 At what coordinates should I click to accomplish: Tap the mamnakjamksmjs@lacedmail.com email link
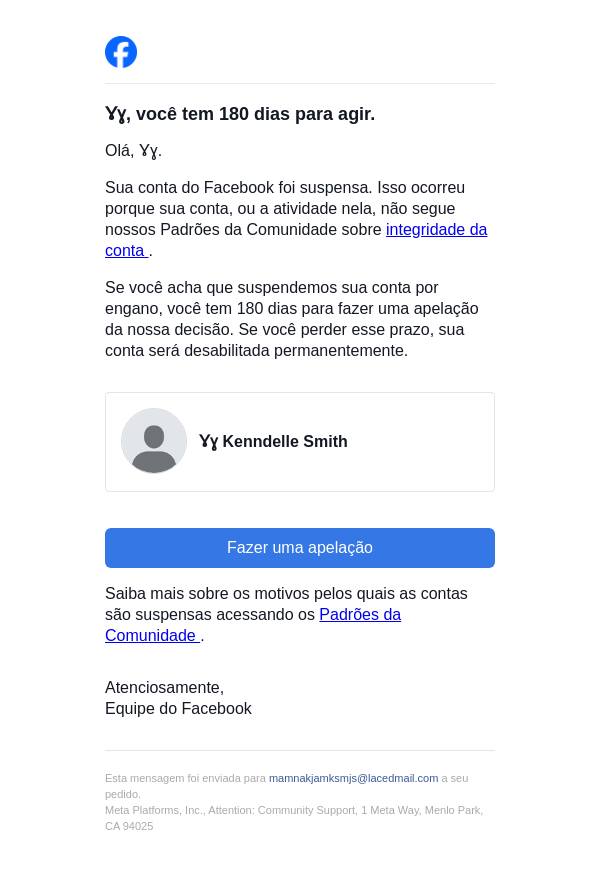pyautogui.click(x=353, y=778)
